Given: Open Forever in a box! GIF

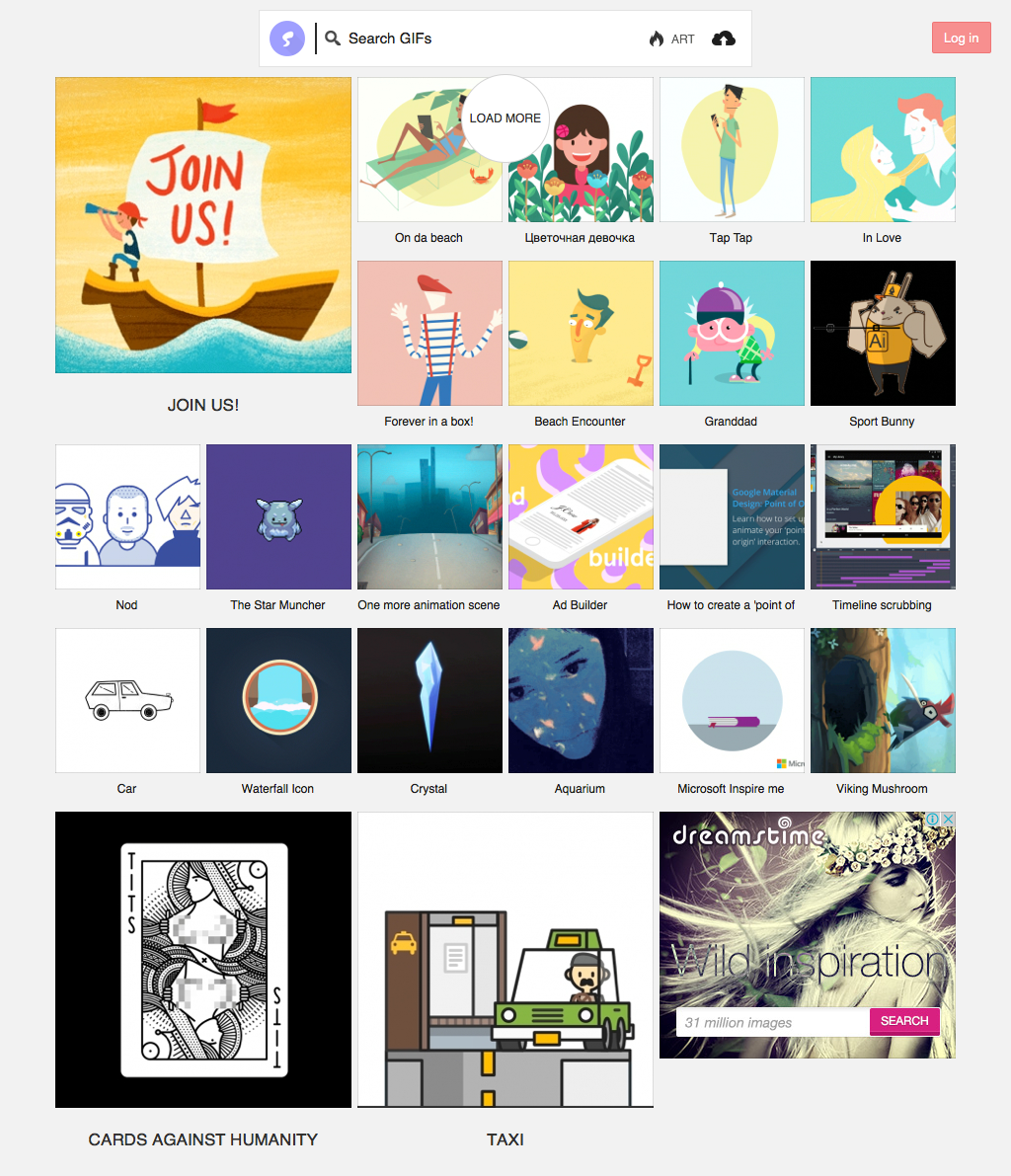Looking at the screenshot, I should (x=429, y=333).
